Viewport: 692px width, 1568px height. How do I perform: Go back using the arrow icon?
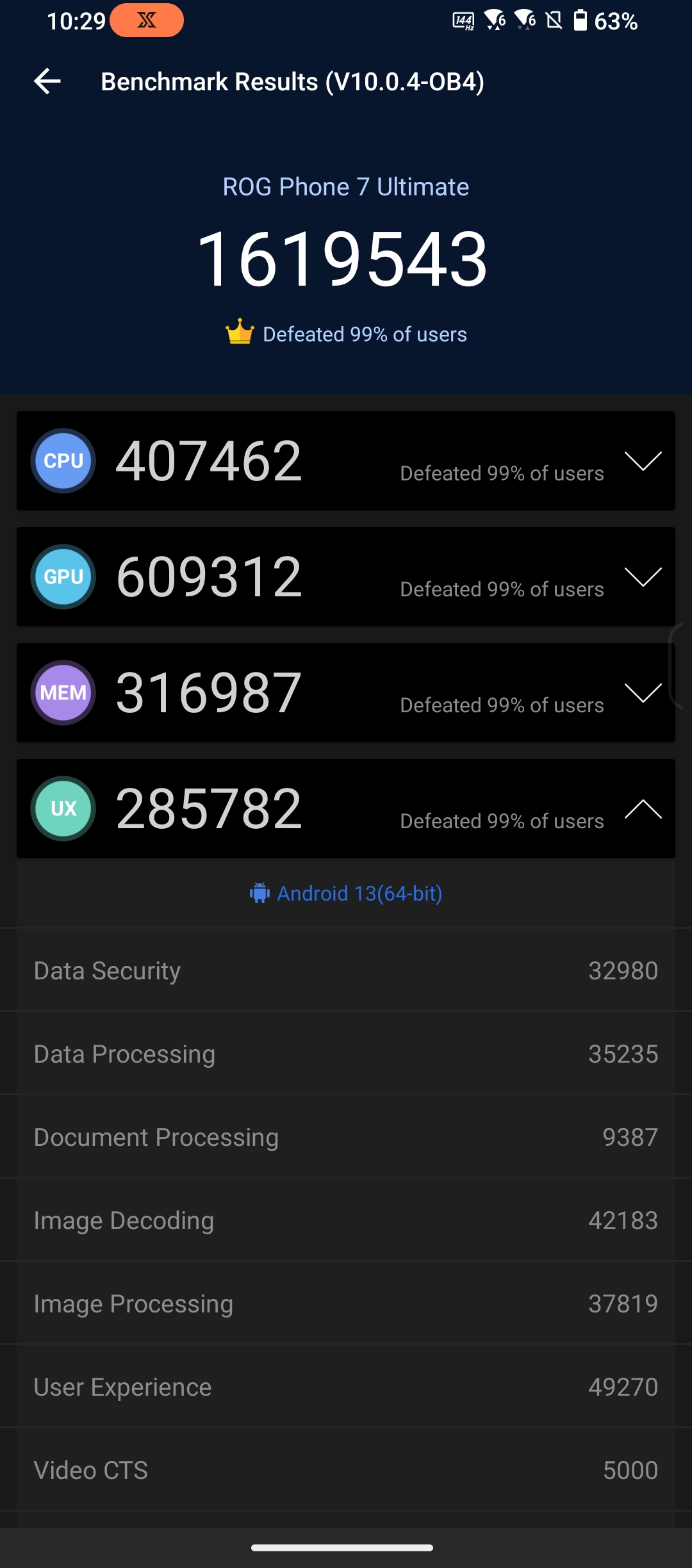(47, 81)
